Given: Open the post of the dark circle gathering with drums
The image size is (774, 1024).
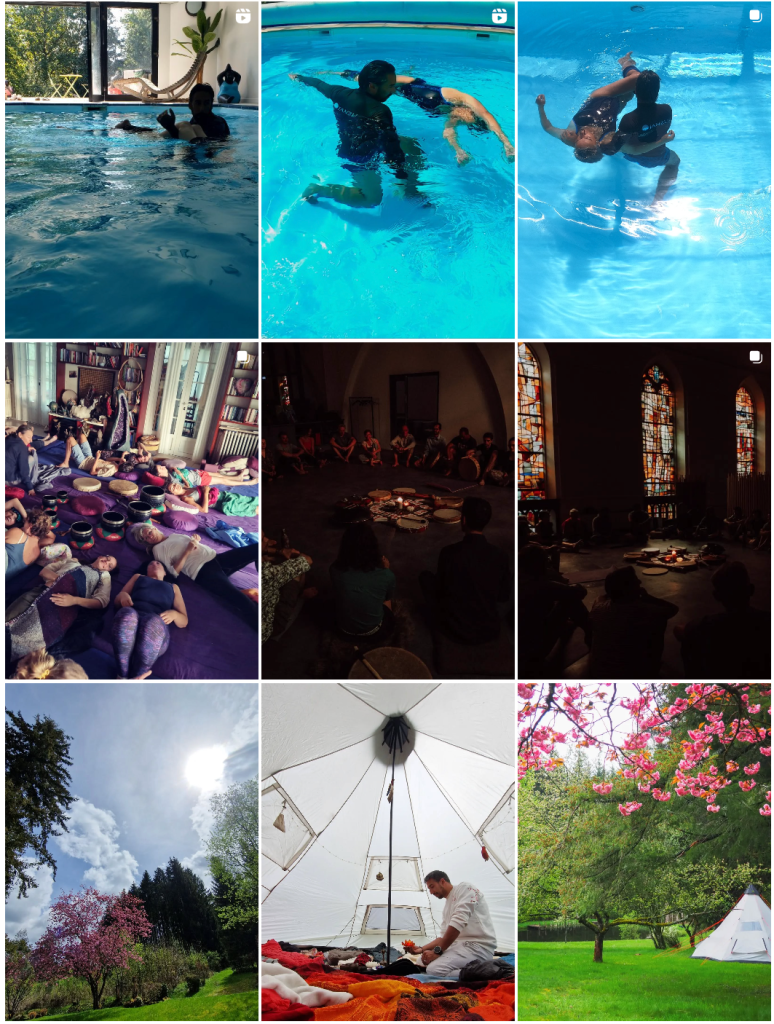Looking at the screenshot, I should tap(388, 510).
